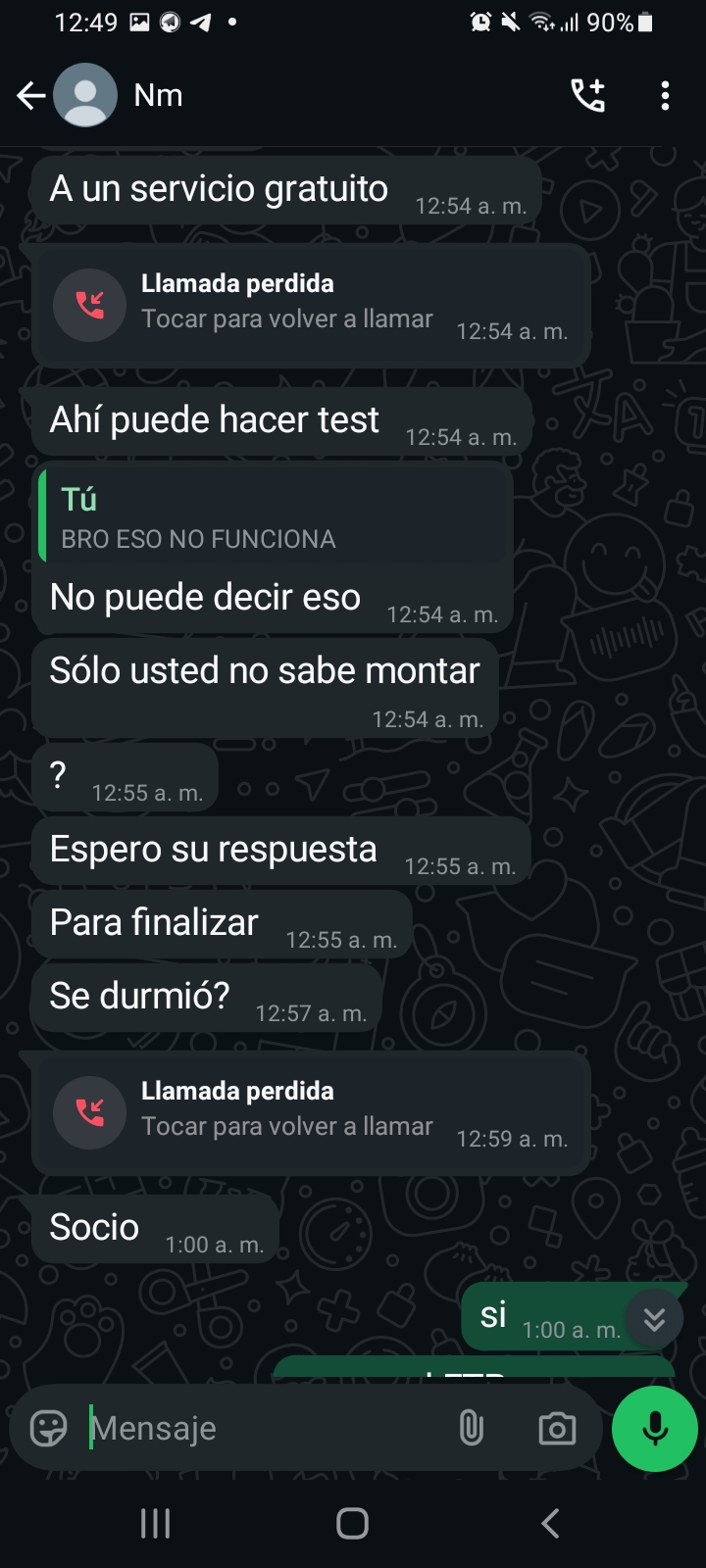Call back from the 12:59 missed call
The width and height of the screenshot is (706, 1568).
[311, 1113]
